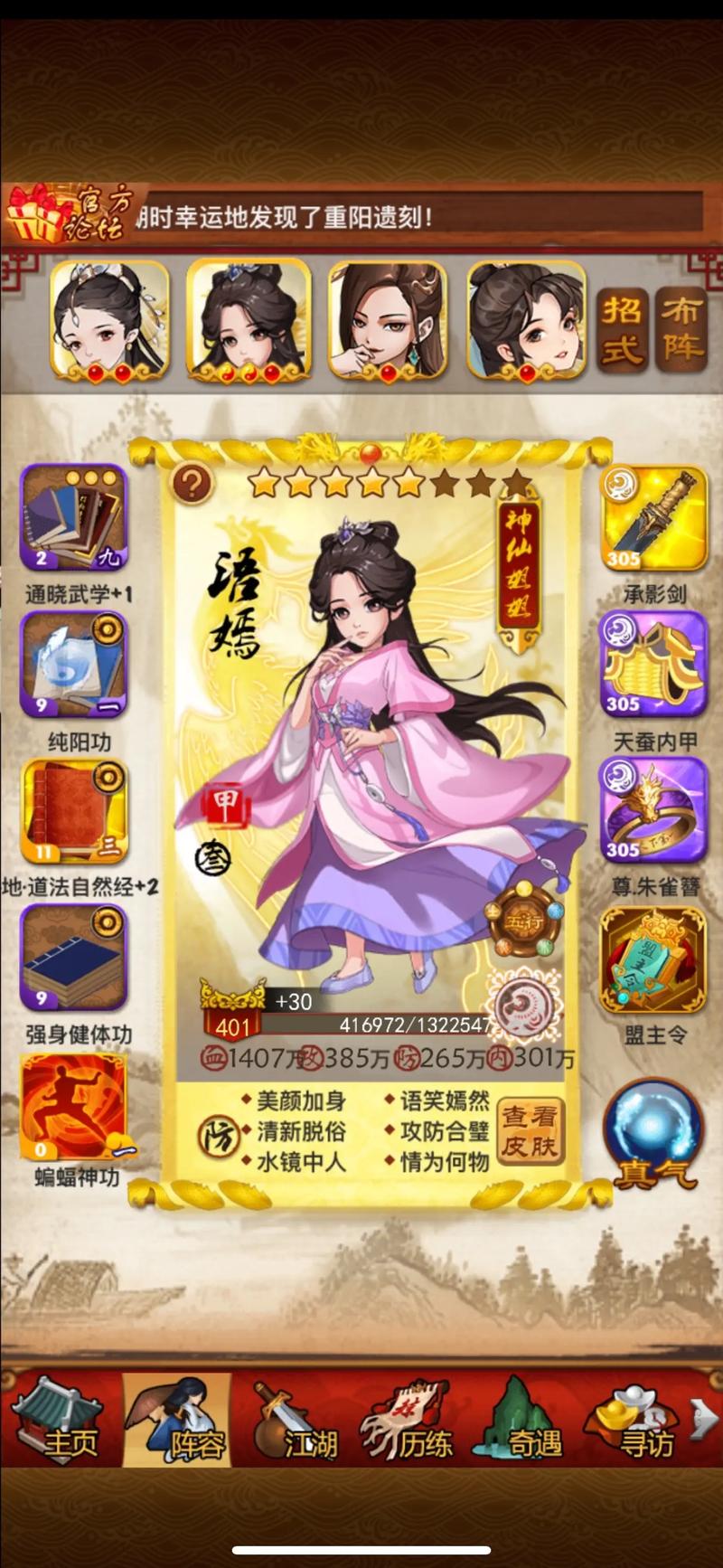
Task: Open the 蝙蝠神功 skill slot
Action: (x=73, y=1105)
